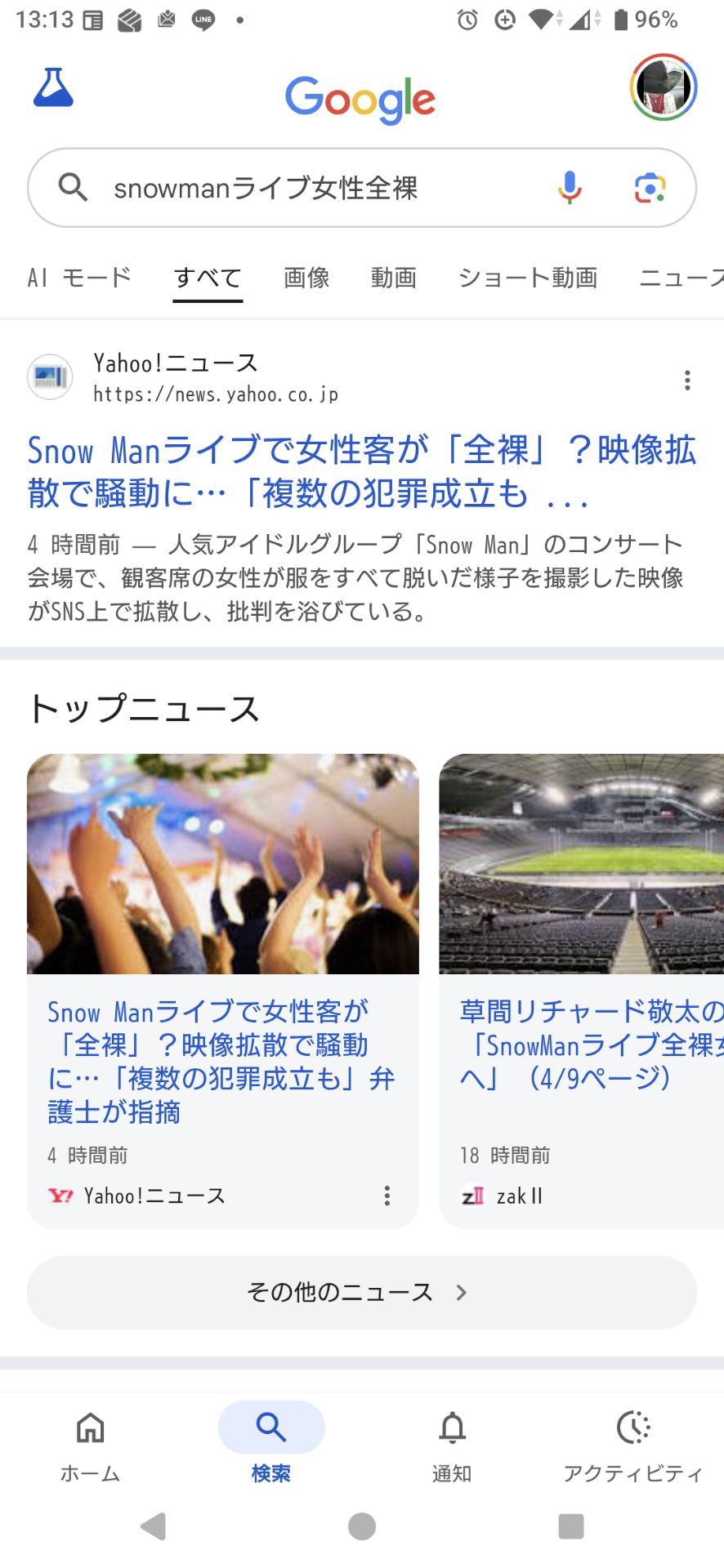The image size is (724, 1568).
Task: Tap the system back button
Action: 154,1526
